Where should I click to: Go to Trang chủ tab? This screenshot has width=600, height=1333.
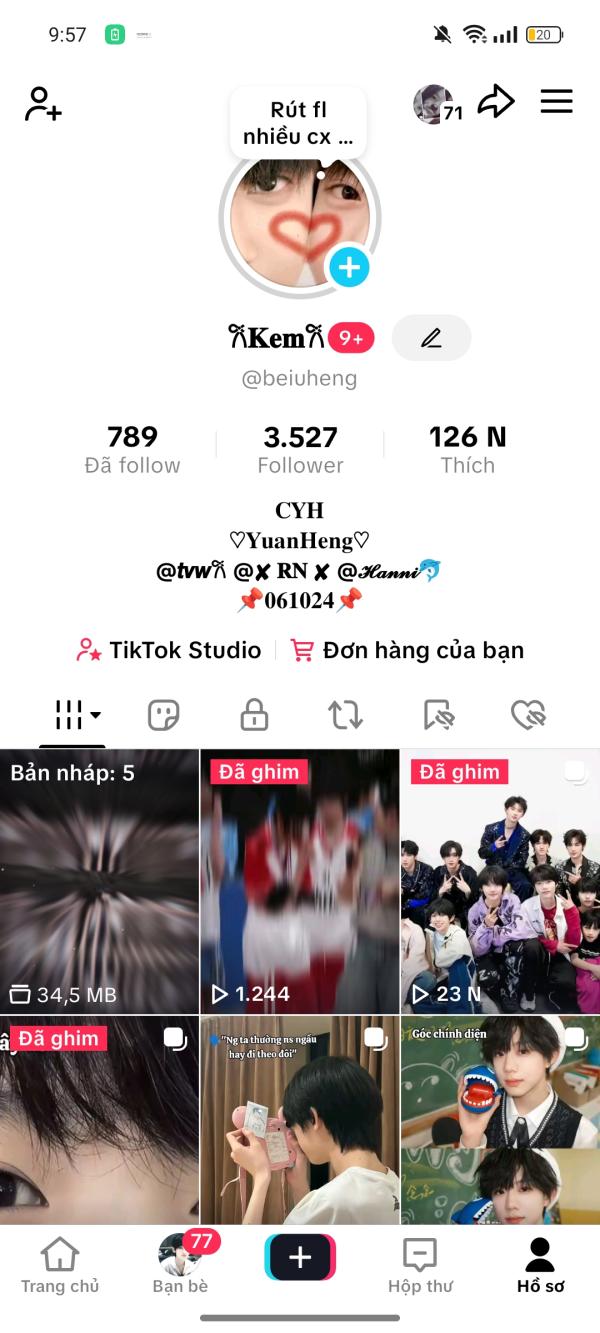click(60, 1265)
